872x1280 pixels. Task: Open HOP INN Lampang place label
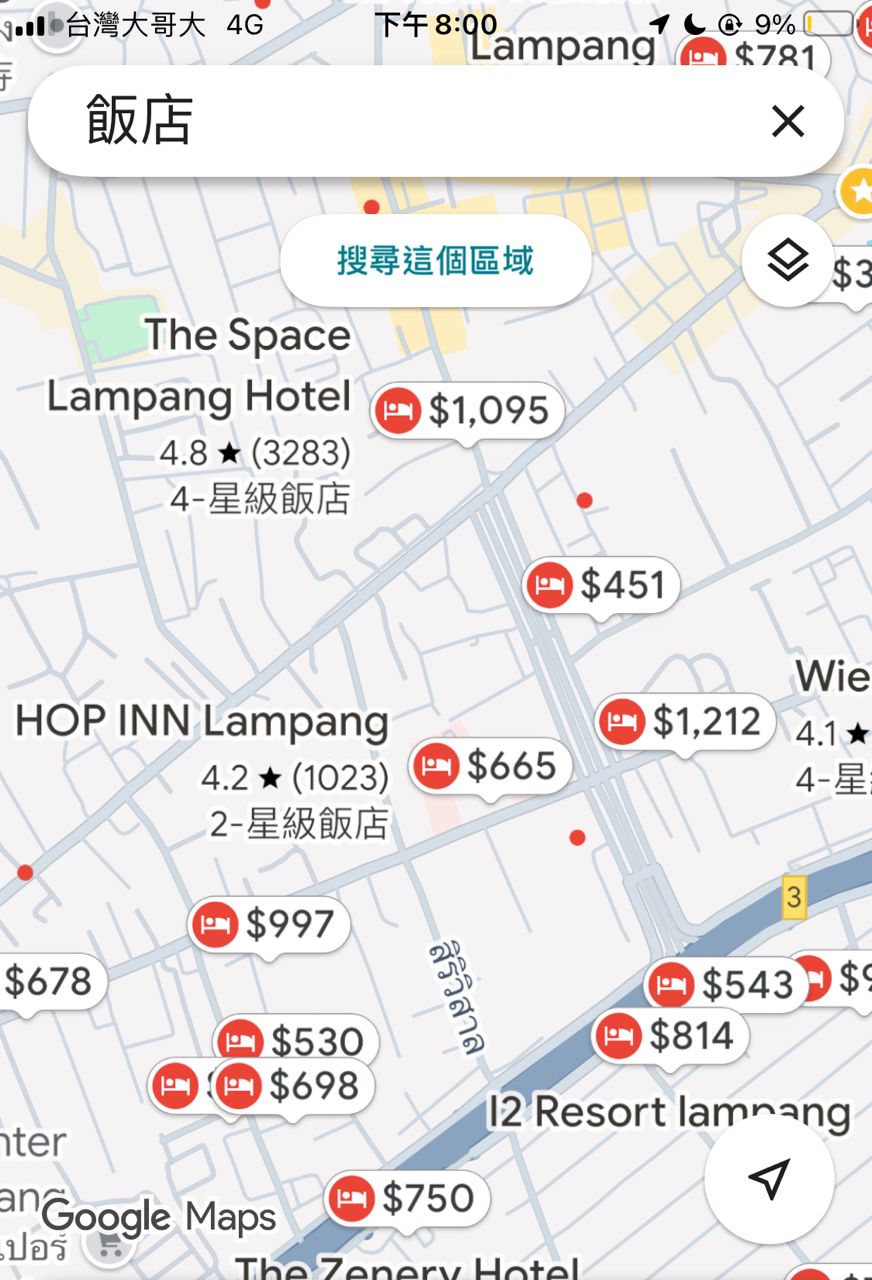pyautogui.click(x=202, y=722)
